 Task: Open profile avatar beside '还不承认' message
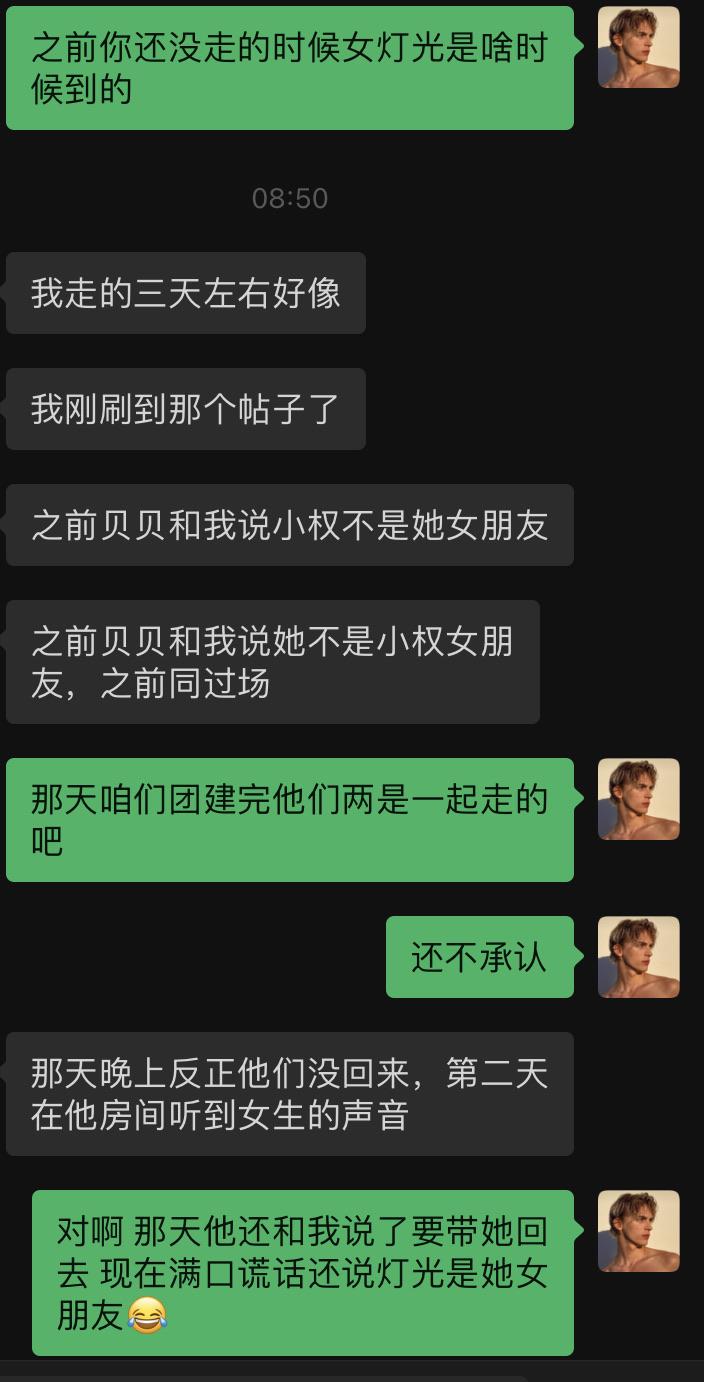pos(638,957)
